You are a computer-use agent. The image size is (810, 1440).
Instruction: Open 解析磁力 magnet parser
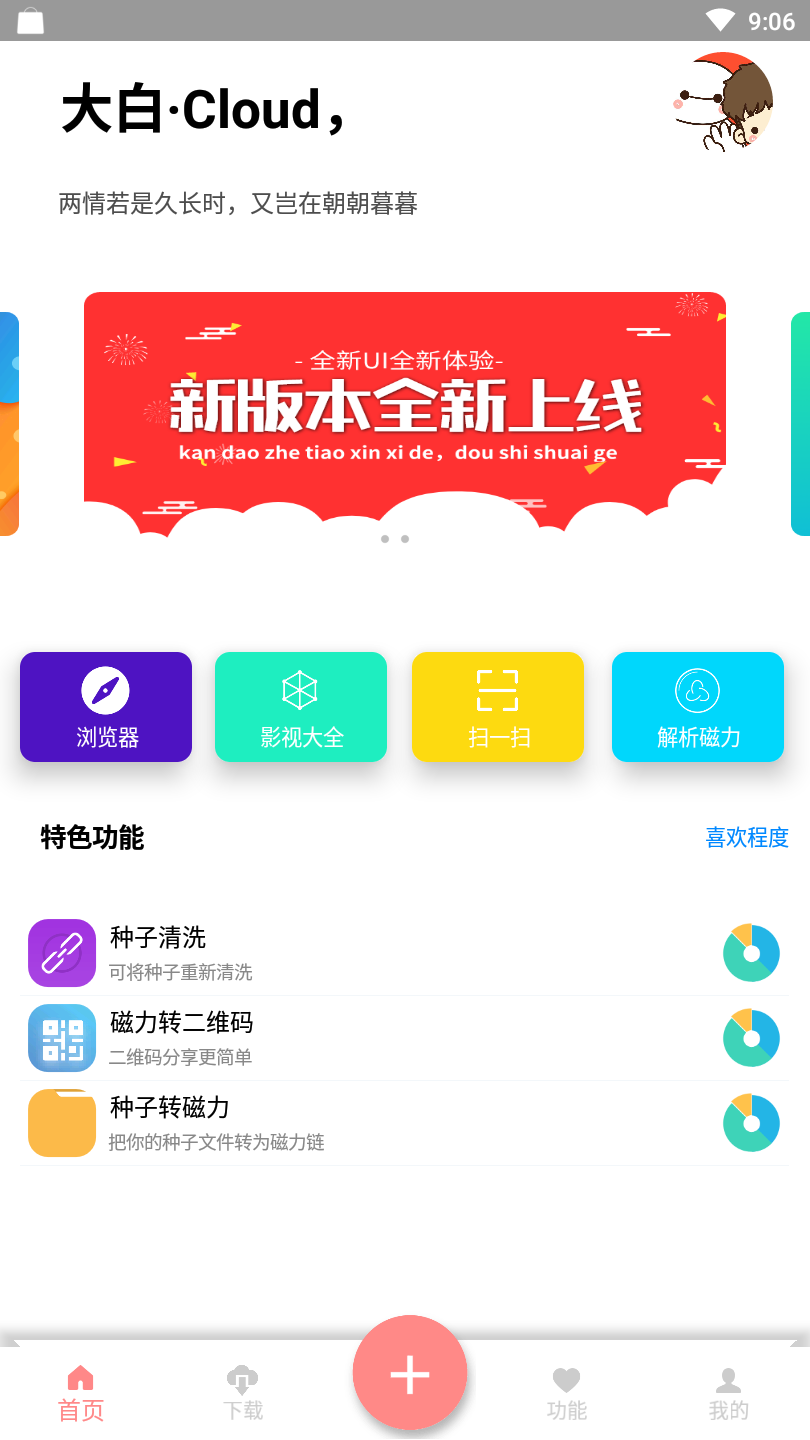tap(698, 707)
